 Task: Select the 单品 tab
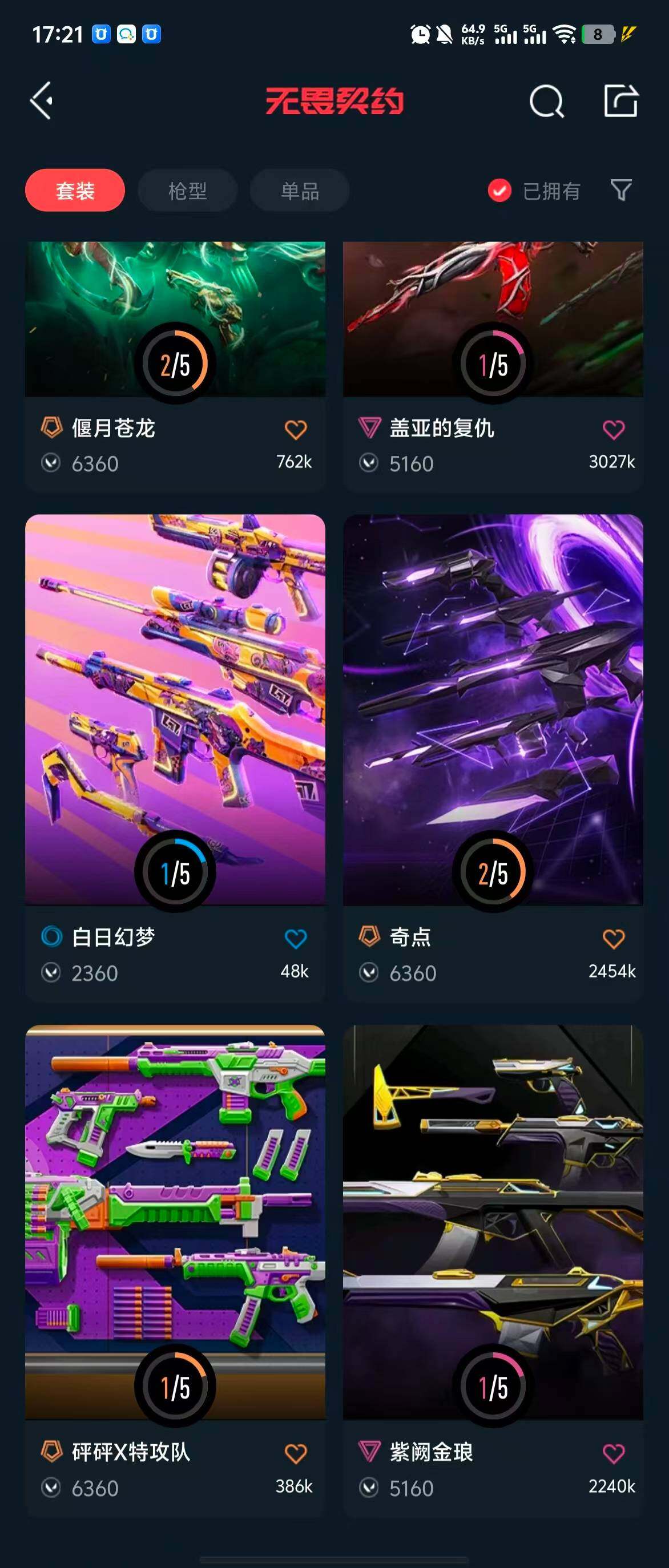300,191
